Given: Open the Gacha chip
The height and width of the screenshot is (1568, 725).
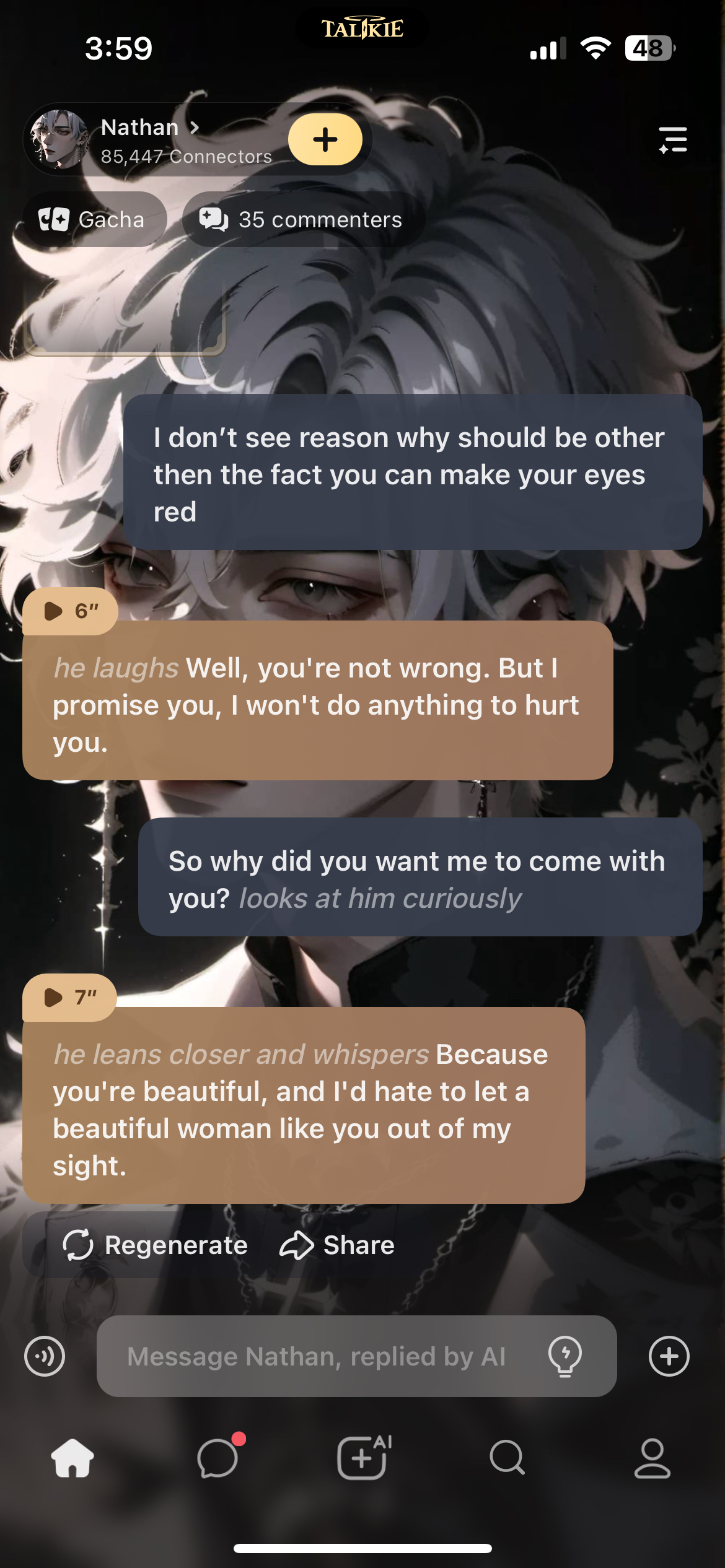Looking at the screenshot, I should pyautogui.click(x=94, y=219).
